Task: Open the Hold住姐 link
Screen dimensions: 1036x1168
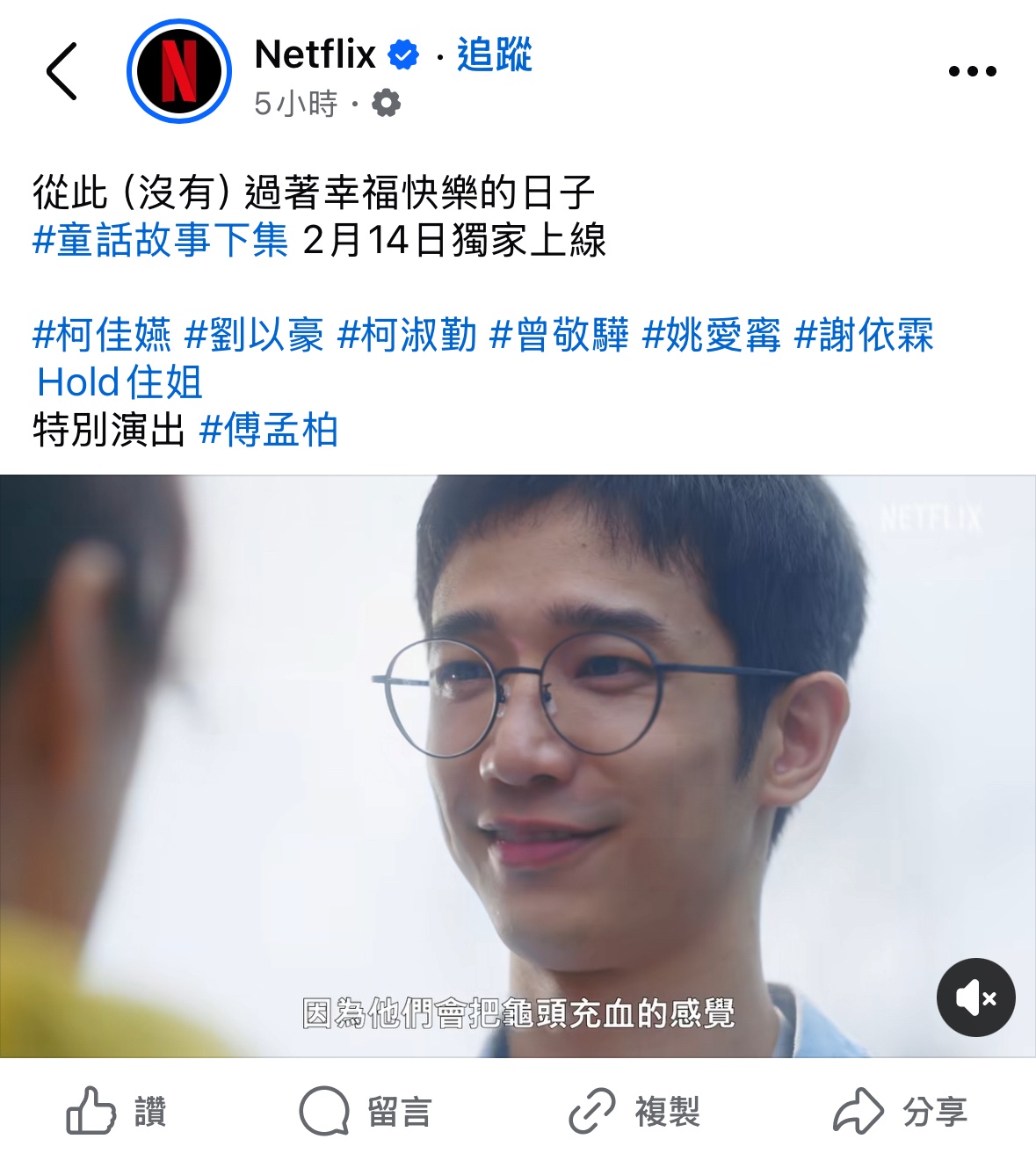Action: point(120,382)
